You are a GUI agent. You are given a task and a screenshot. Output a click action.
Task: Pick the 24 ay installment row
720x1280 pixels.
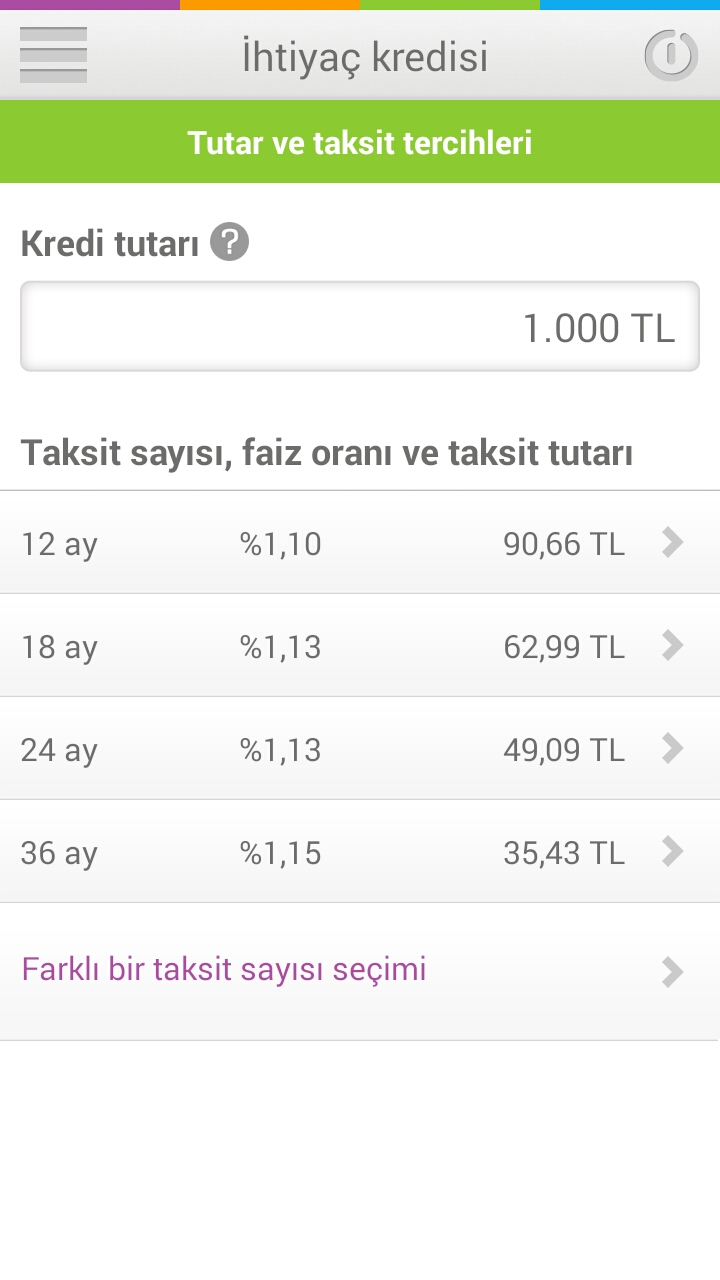tap(360, 749)
